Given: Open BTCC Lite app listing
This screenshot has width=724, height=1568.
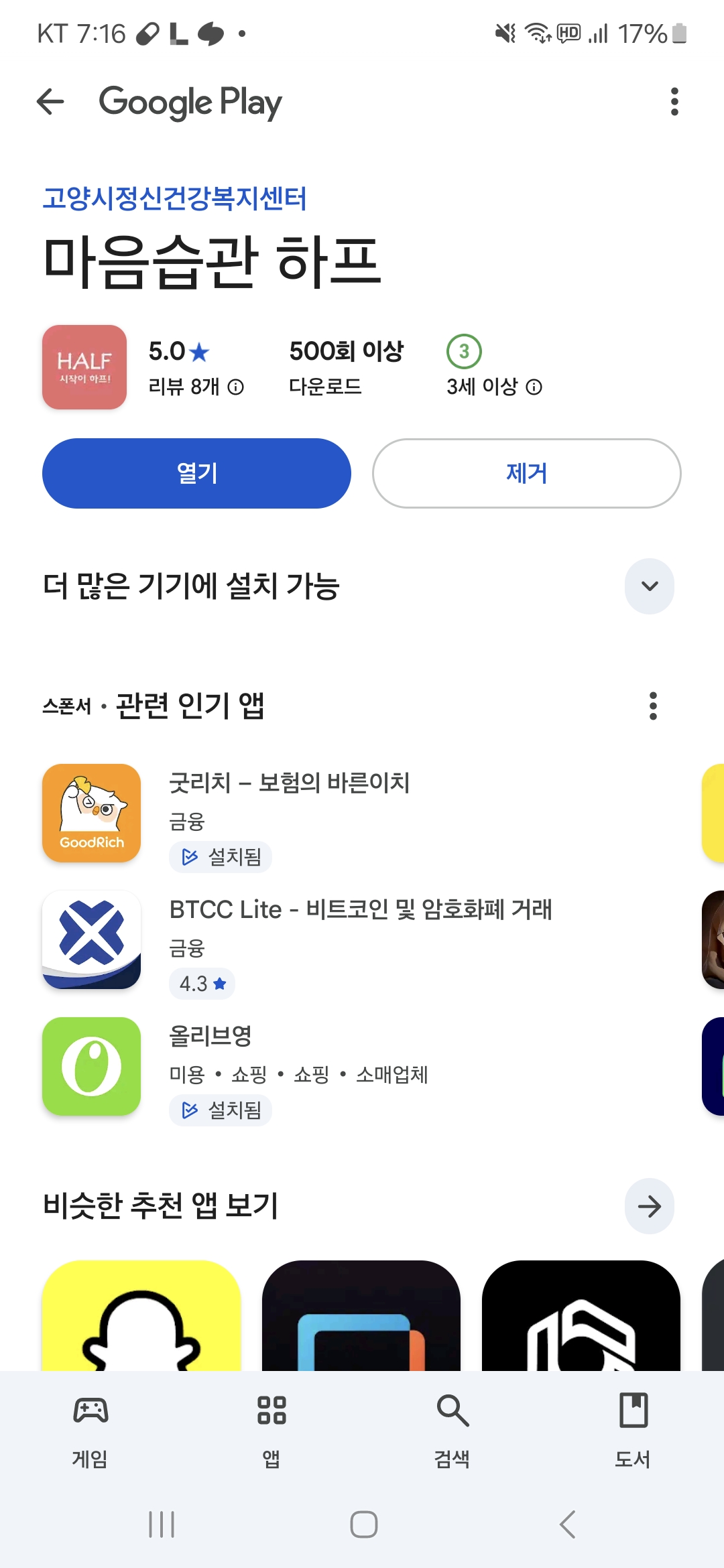Looking at the screenshot, I should 360,909.
